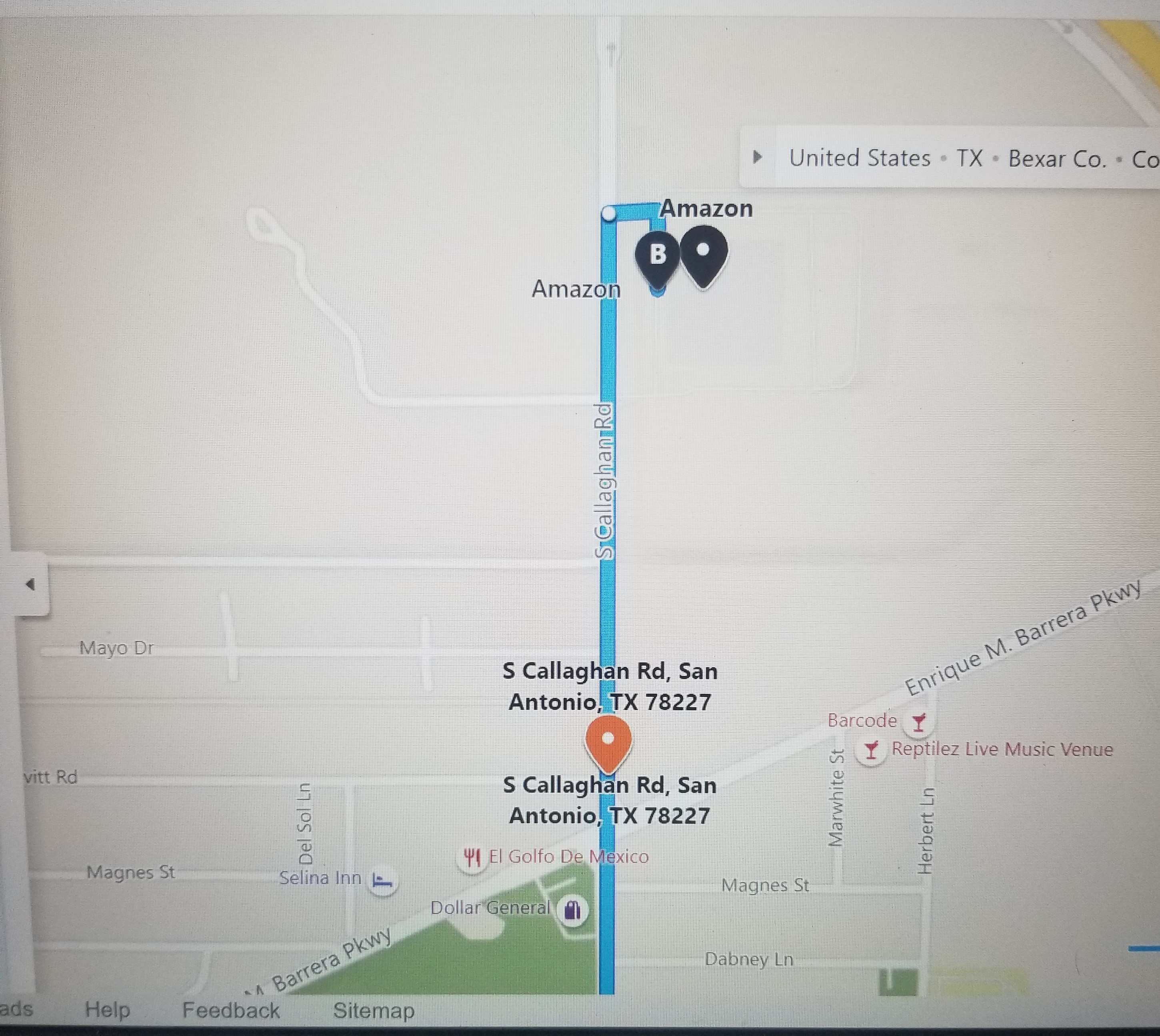1160x1036 pixels.
Task: View Reptilez Live Music Venue marker
Action: pyautogui.click(x=870, y=751)
